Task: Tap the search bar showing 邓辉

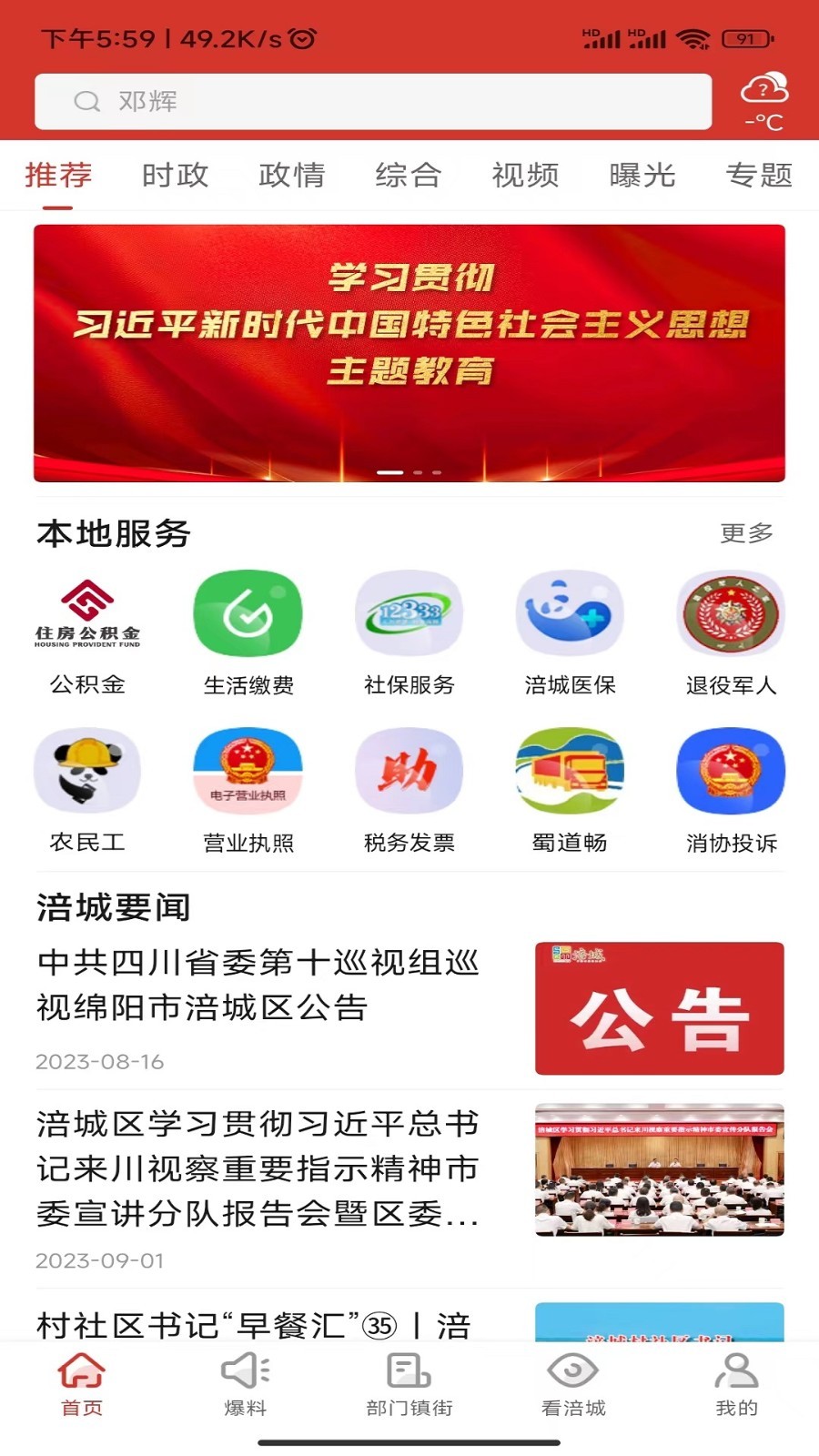Action: 373,101
